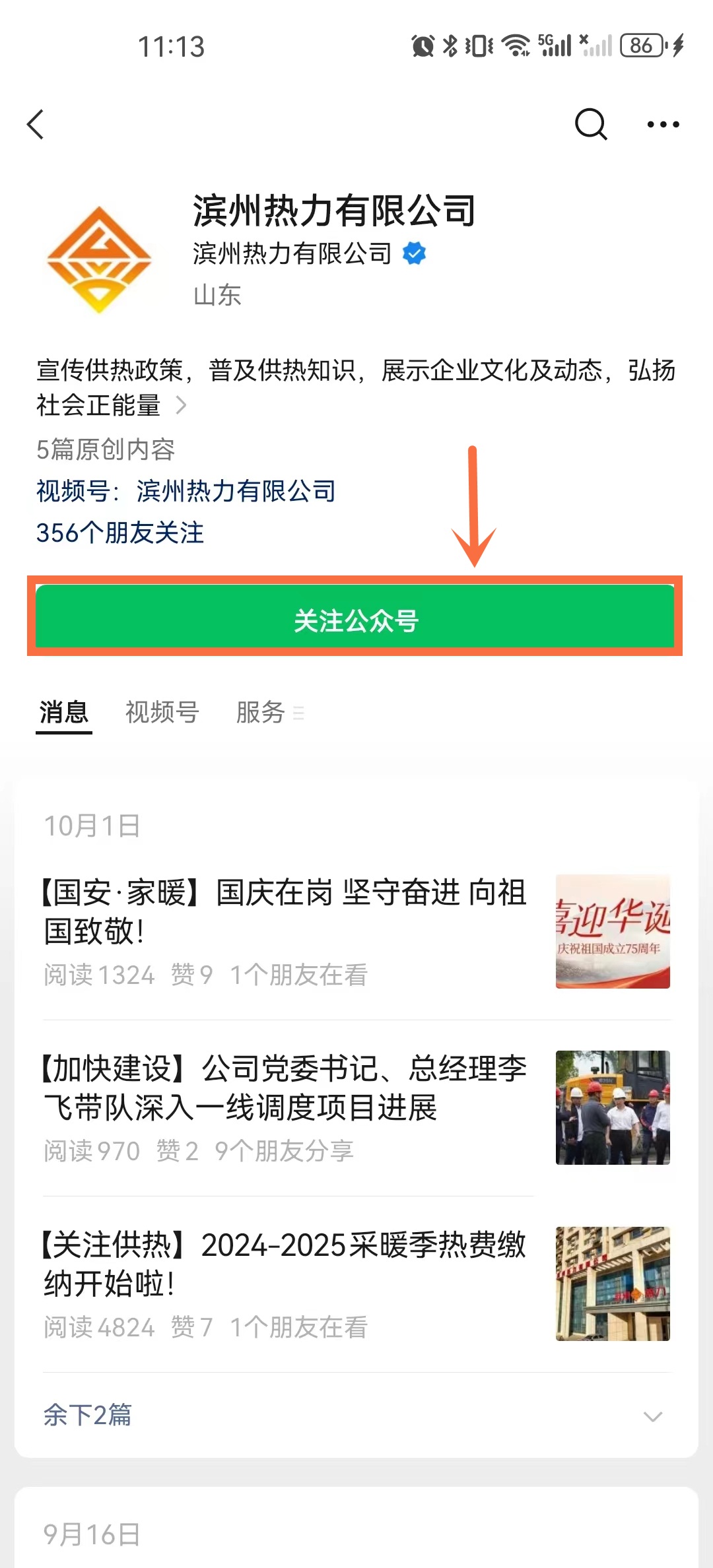Open the 国庆在岗 坚守奋进 article

[285, 912]
